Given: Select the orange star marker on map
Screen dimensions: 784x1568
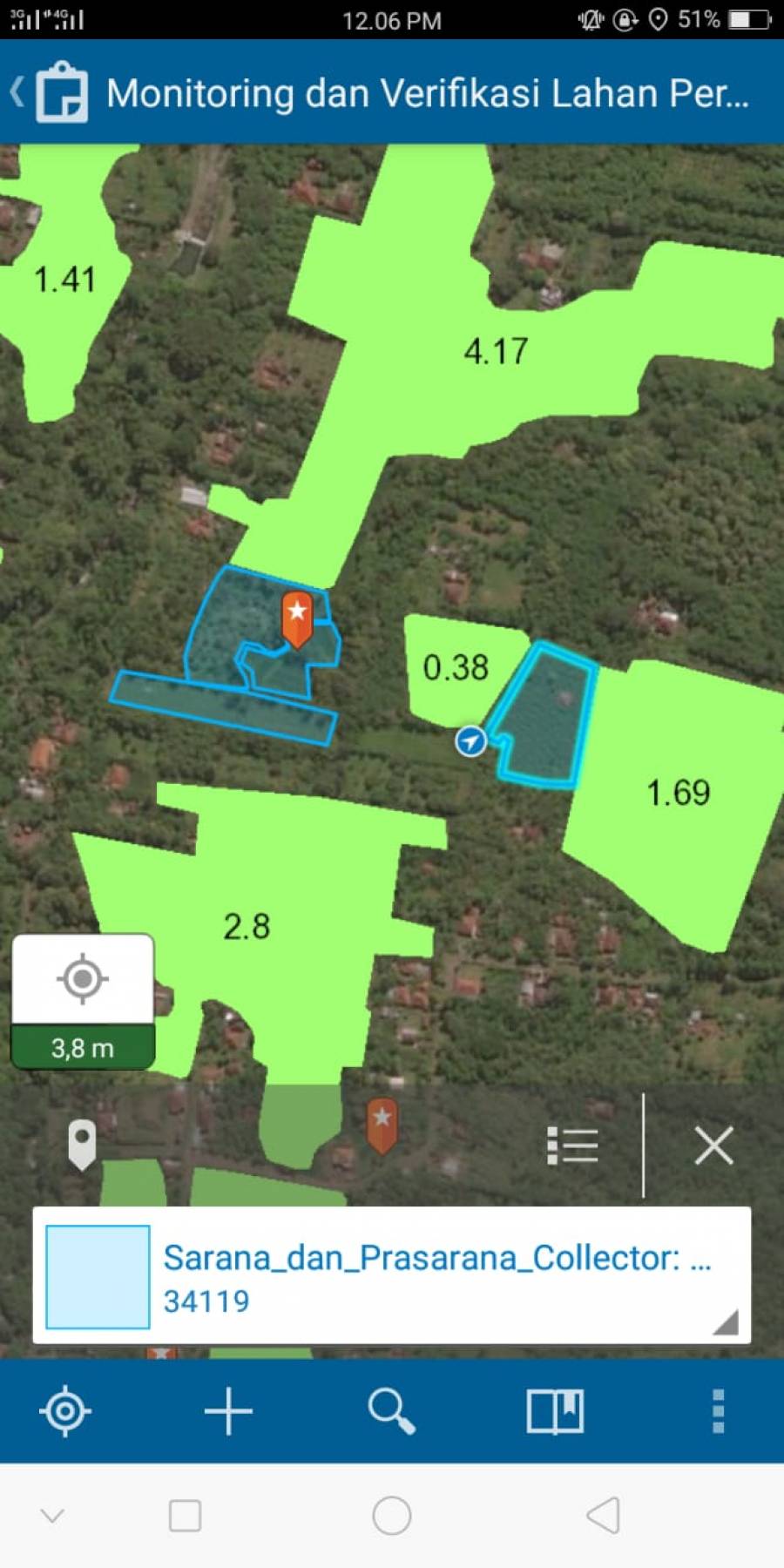Looking at the screenshot, I should pos(297,617).
